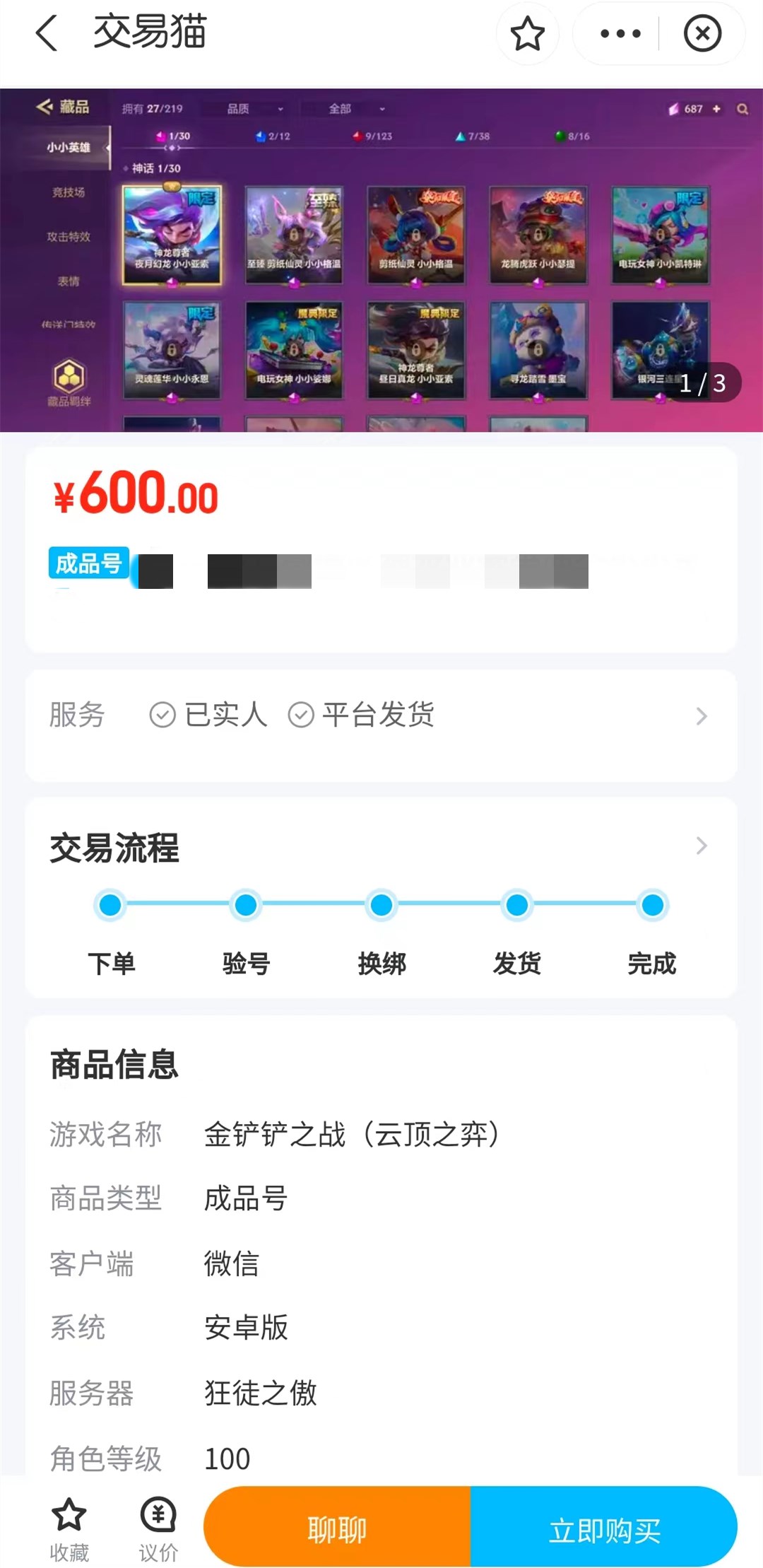Go back from the 交易猫 page

(47, 33)
